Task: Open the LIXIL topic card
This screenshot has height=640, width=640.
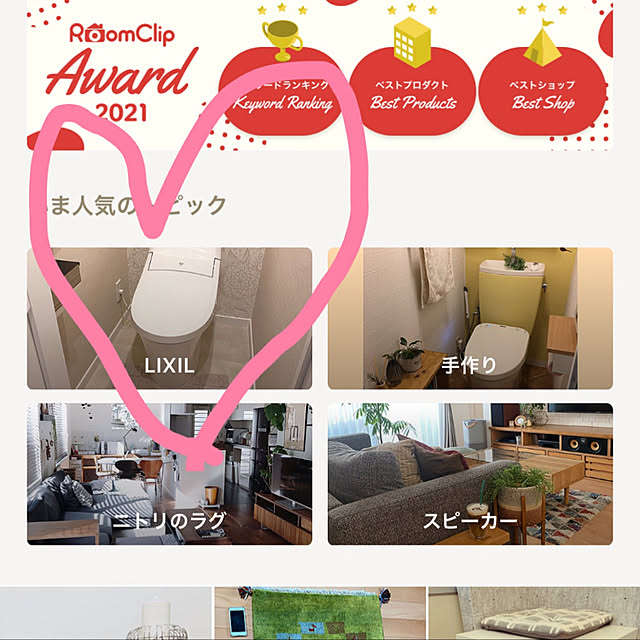Action: point(169,318)
